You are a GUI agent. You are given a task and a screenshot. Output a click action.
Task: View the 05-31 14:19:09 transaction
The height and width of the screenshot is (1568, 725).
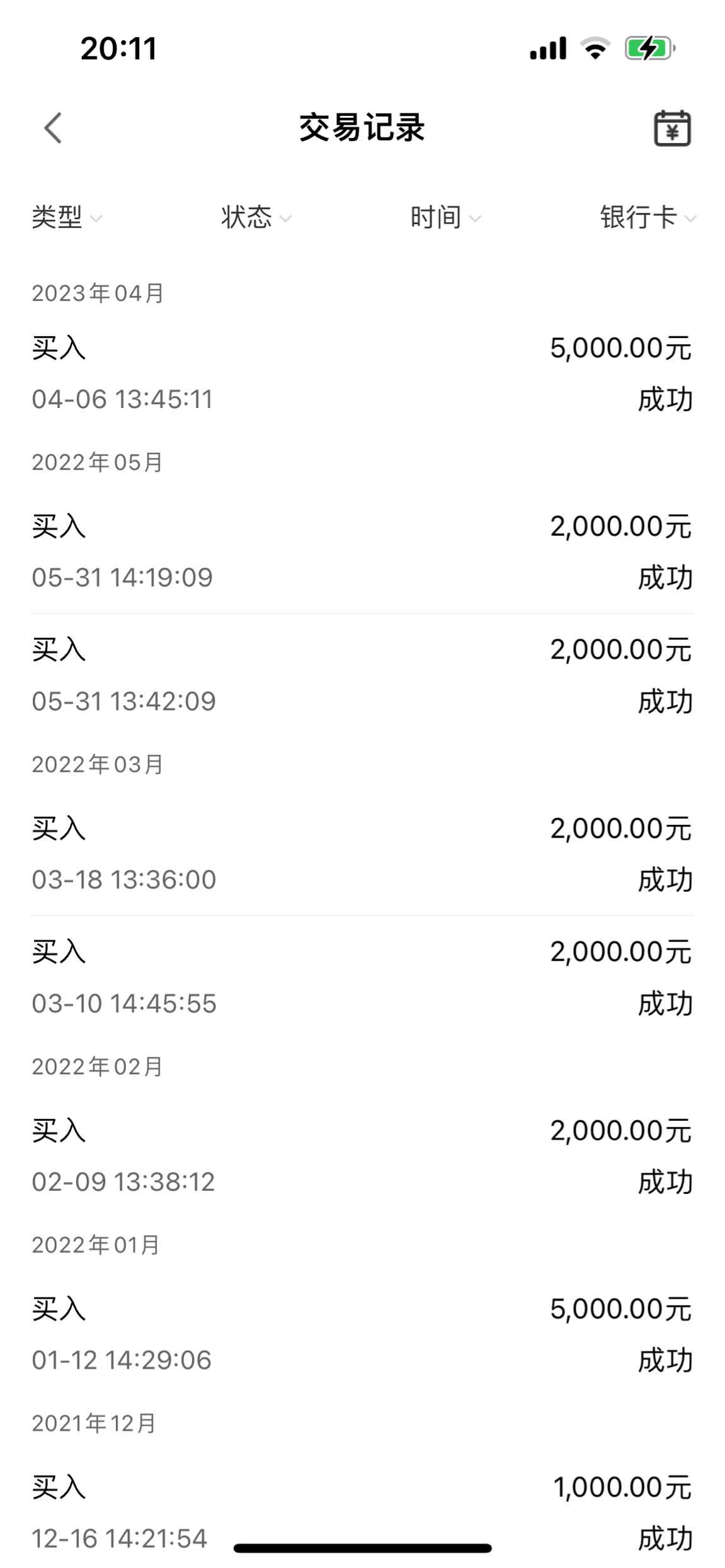(362, 552)
